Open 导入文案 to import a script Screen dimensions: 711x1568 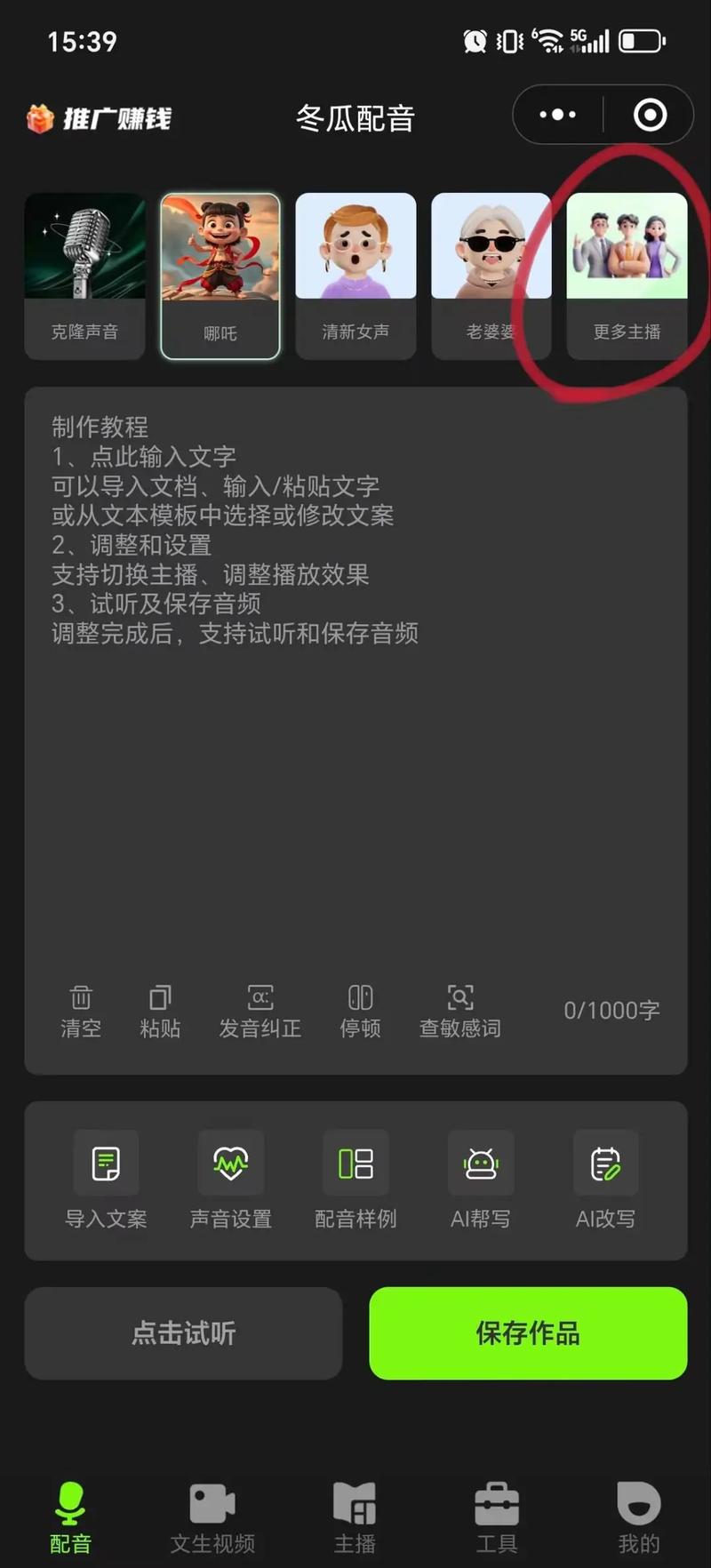tap(106, 1182)
